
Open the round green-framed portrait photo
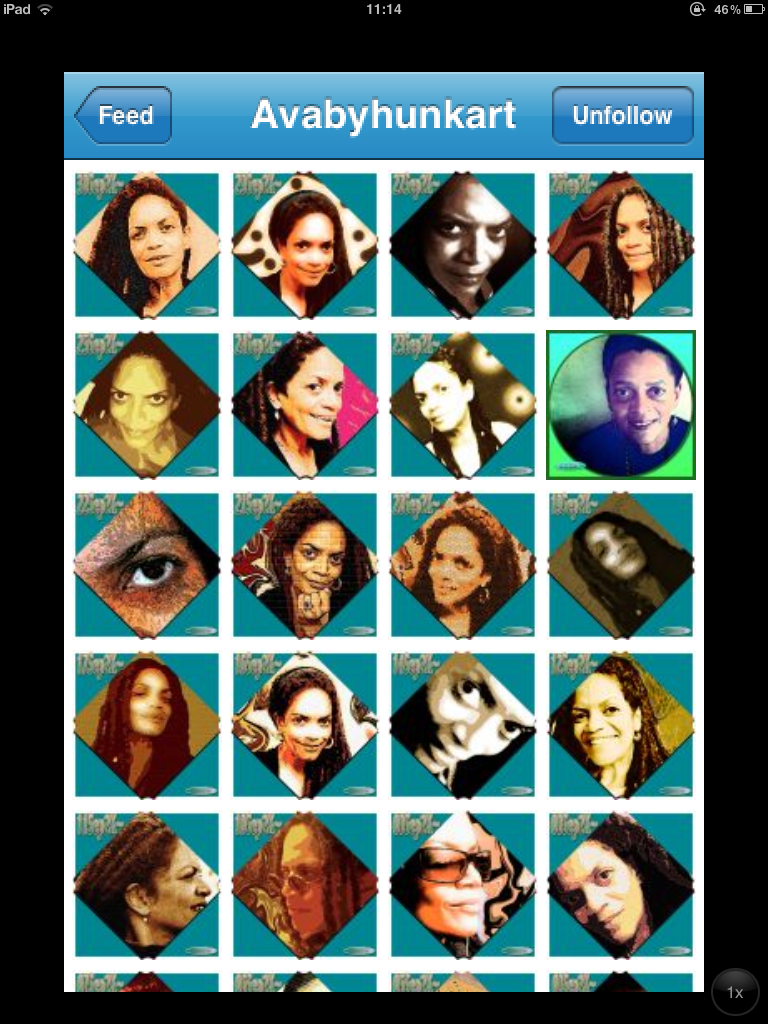tap(620, 405)
